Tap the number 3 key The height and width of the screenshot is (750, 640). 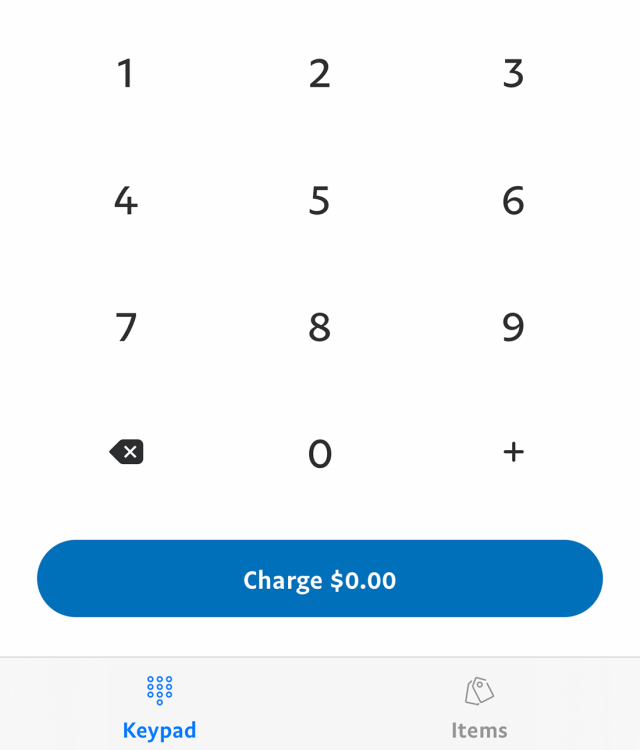pyautogui.click(x=513, y=73)
